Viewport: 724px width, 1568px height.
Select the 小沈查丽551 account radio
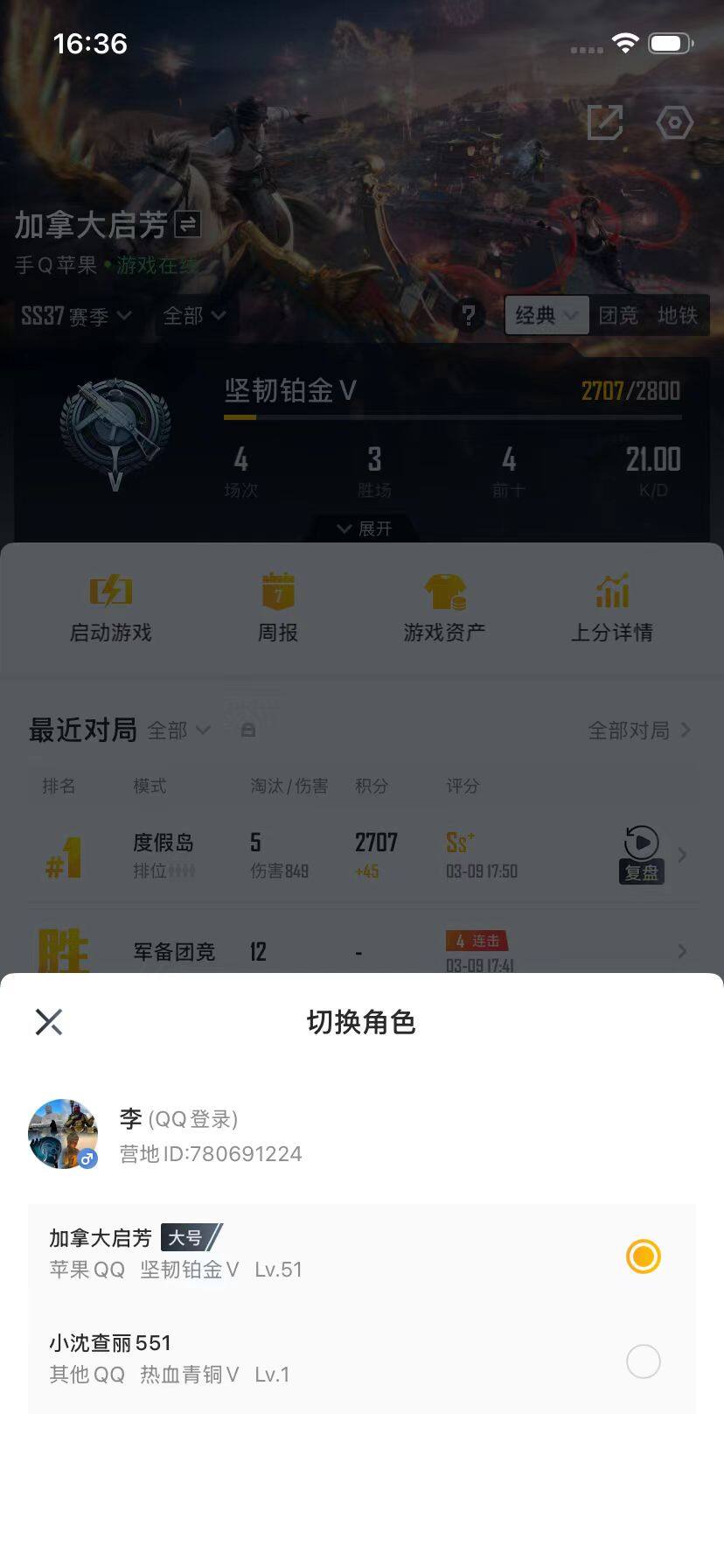[x=644, y=1361]
